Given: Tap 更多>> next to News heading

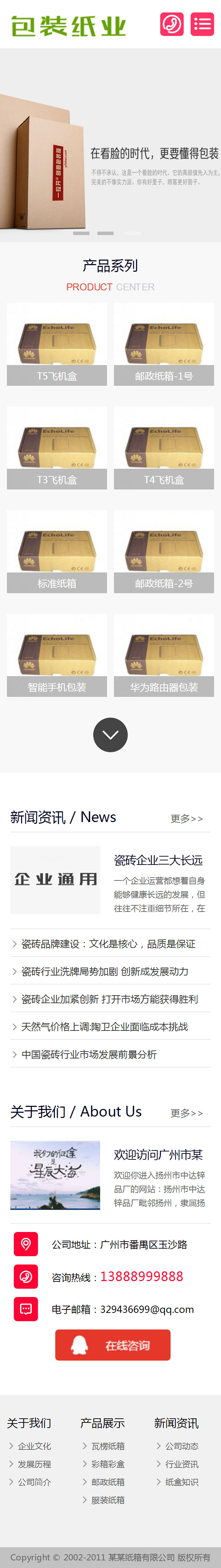Looking at the screenshot, I should click(x=186, y=818).
